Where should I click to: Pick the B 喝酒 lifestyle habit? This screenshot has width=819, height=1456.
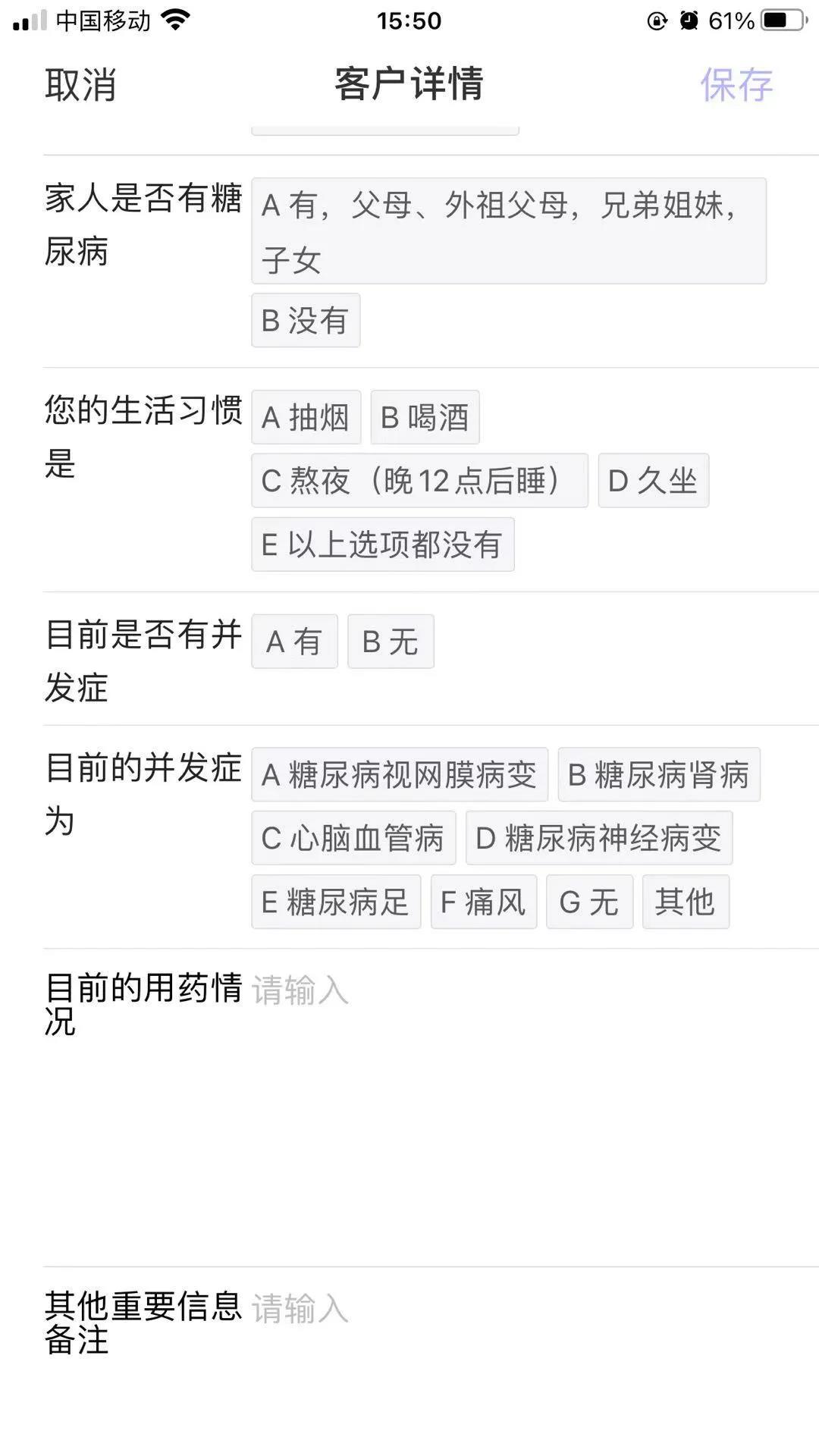tap(425, 417)
